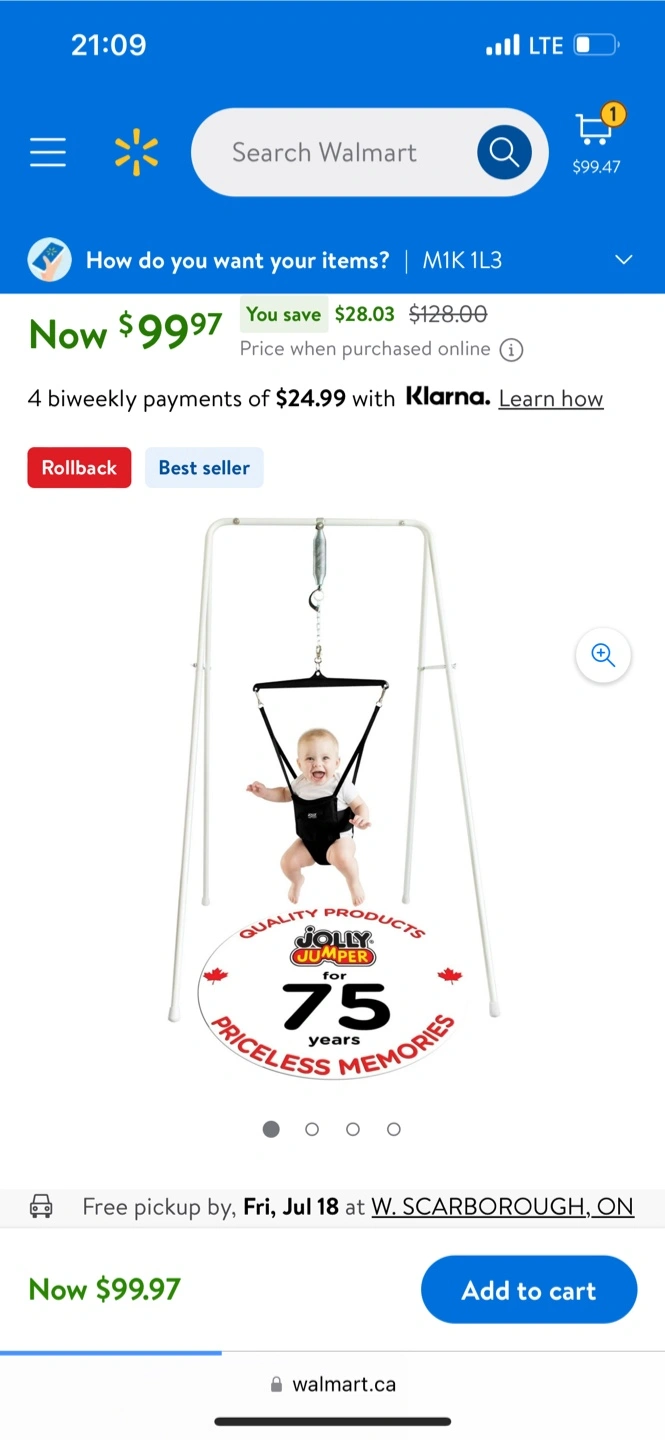Open the hamburger menu

coord(47,152)
